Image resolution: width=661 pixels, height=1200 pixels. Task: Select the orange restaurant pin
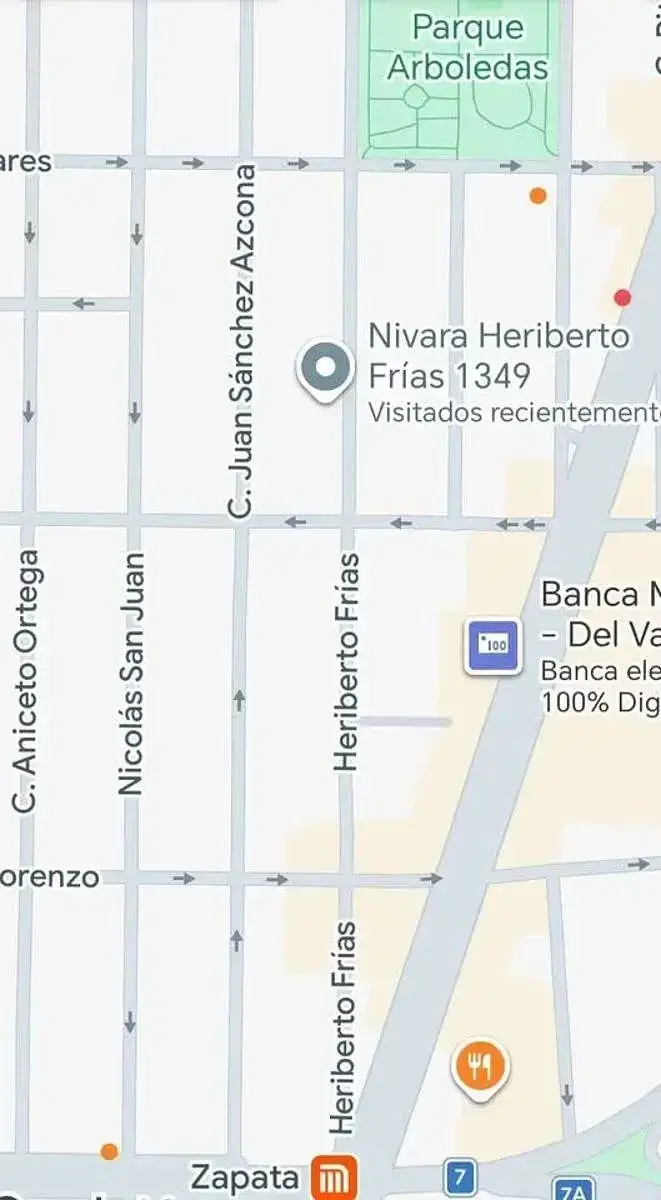point(482,1068)
